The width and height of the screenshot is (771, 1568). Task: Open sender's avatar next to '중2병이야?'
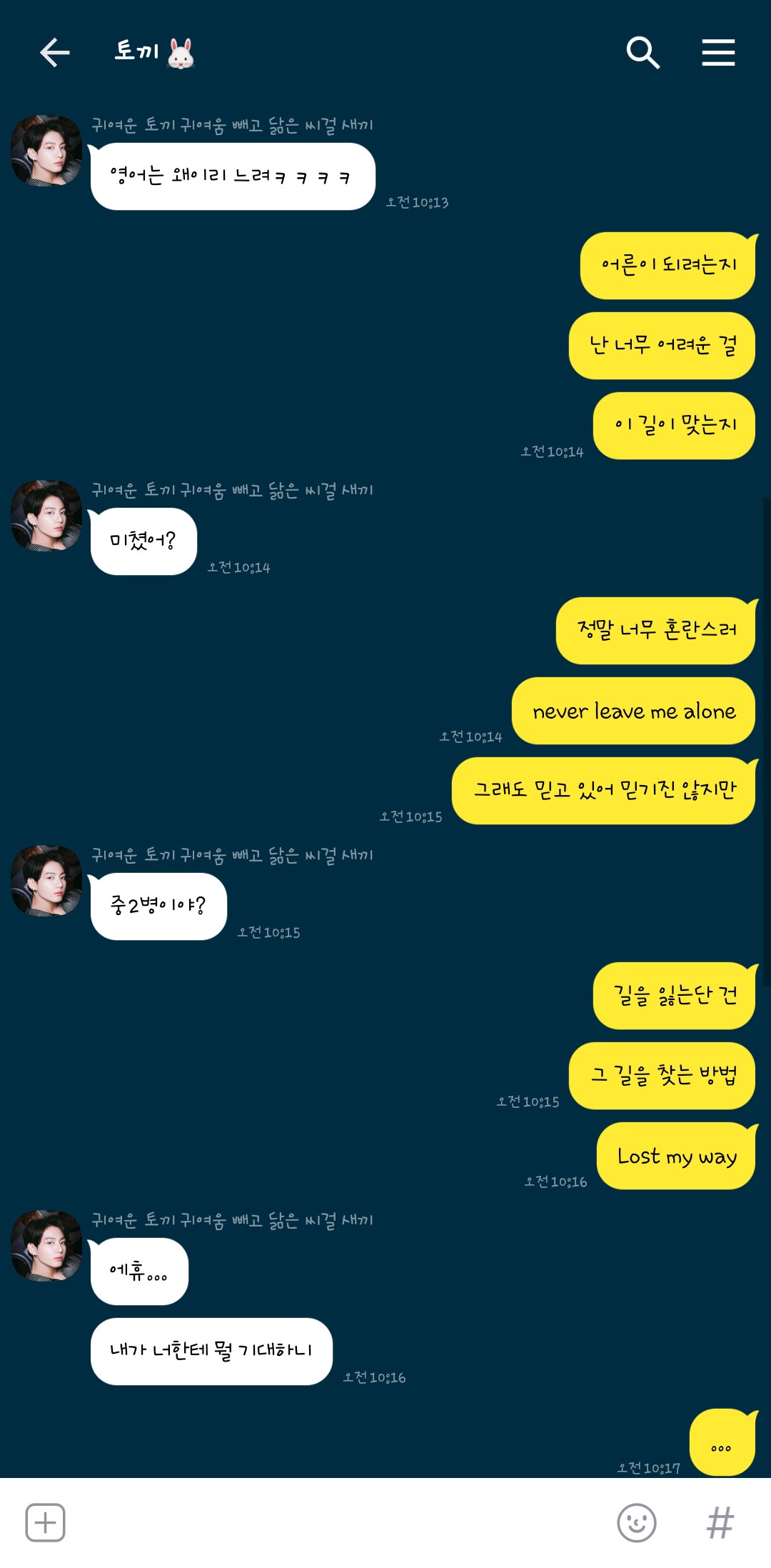point(46,881)
